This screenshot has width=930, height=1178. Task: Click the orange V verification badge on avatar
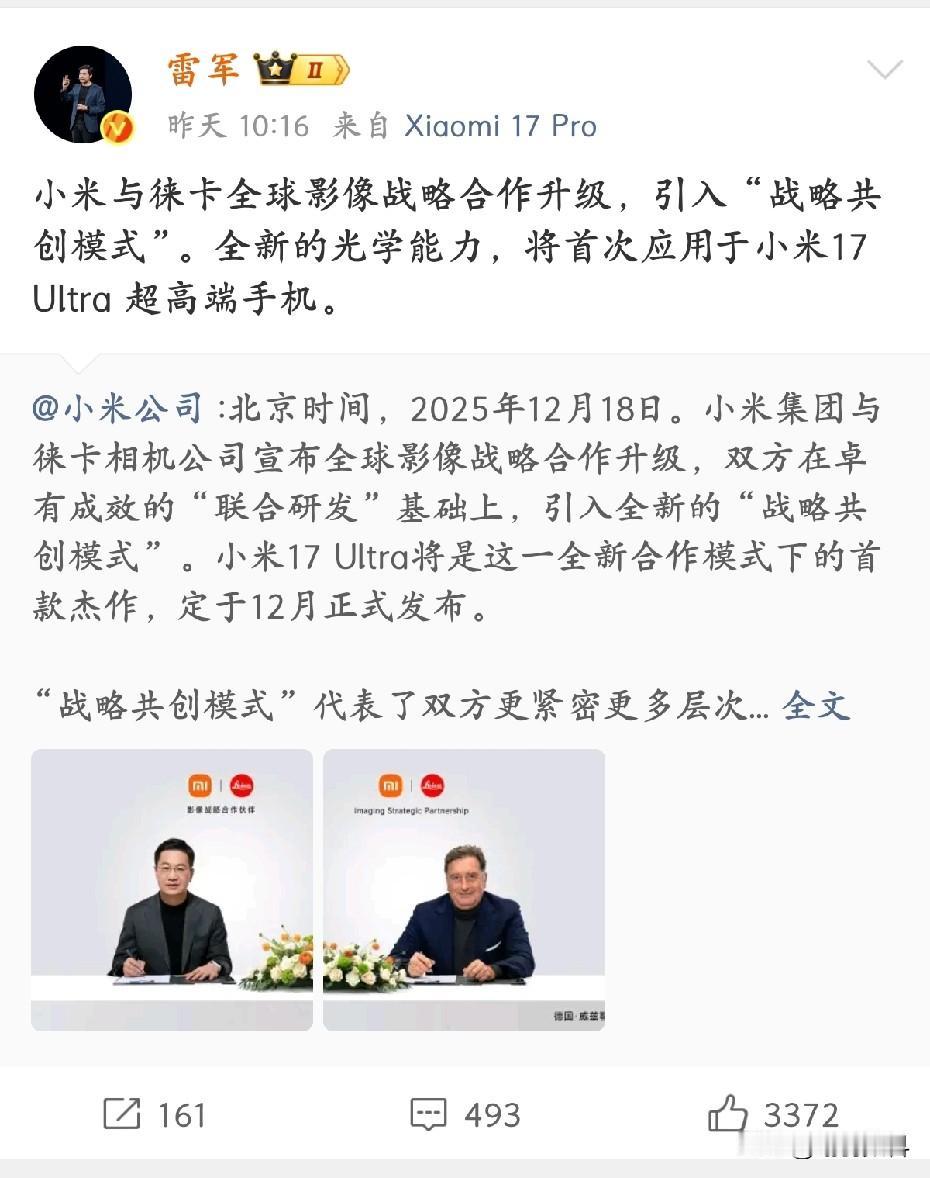point(113,125)
